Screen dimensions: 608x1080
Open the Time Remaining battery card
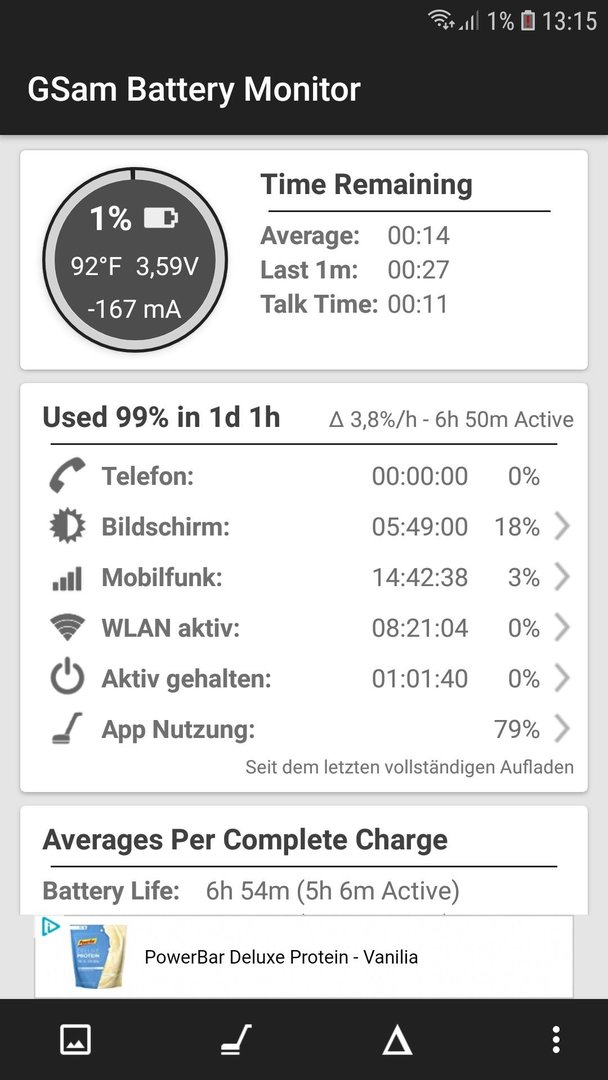pos(304,259)
